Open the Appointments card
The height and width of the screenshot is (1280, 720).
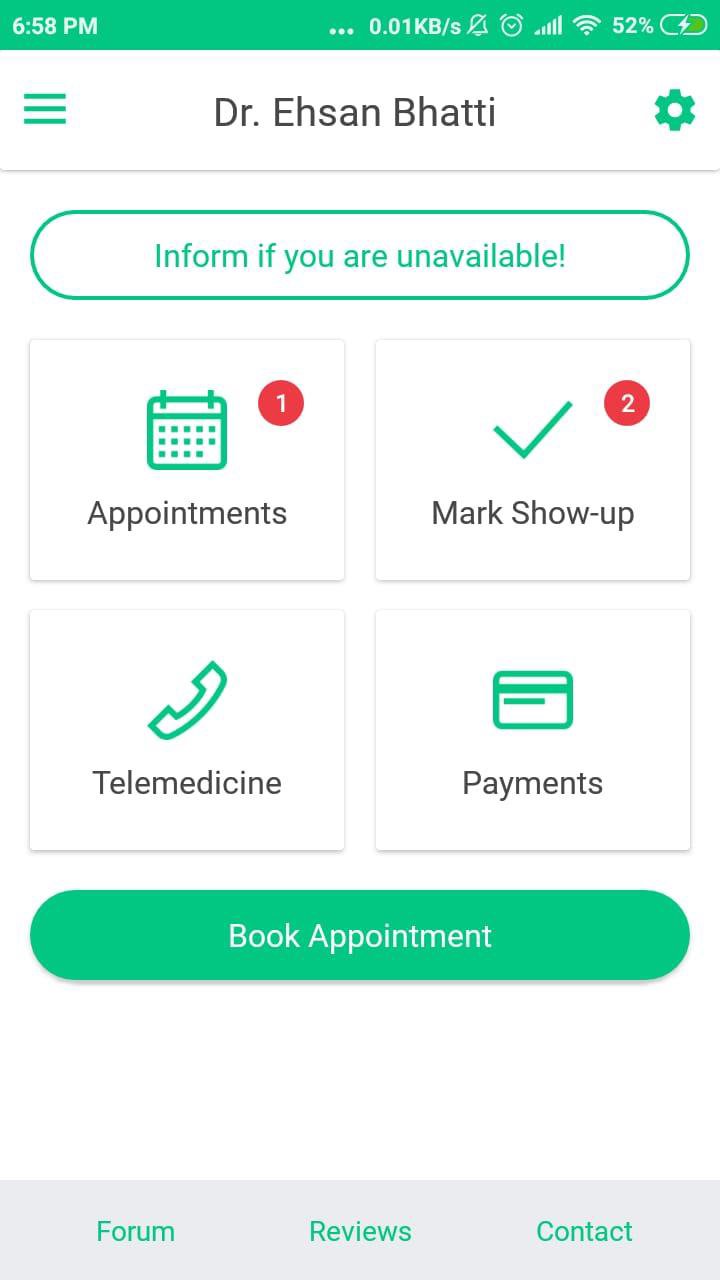coord(187,460)
